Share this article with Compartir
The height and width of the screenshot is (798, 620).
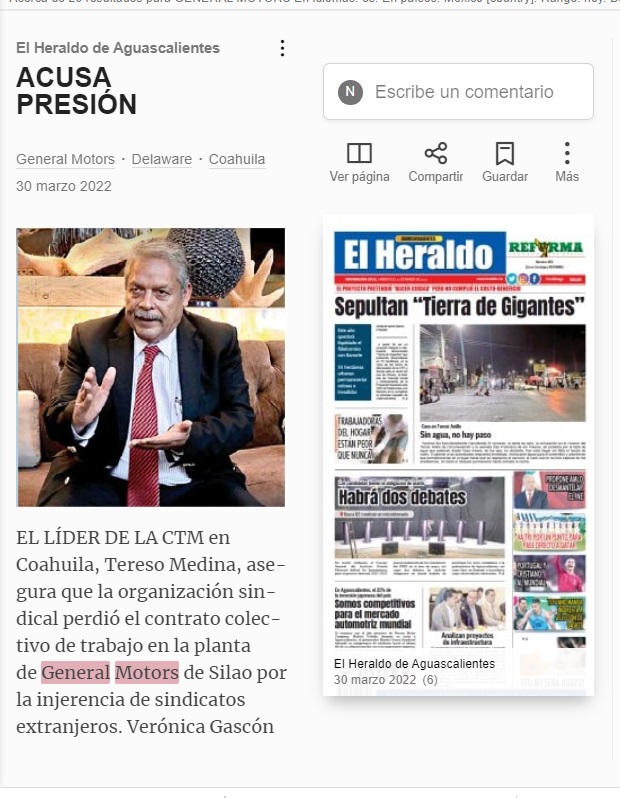[x=436, y=162]
